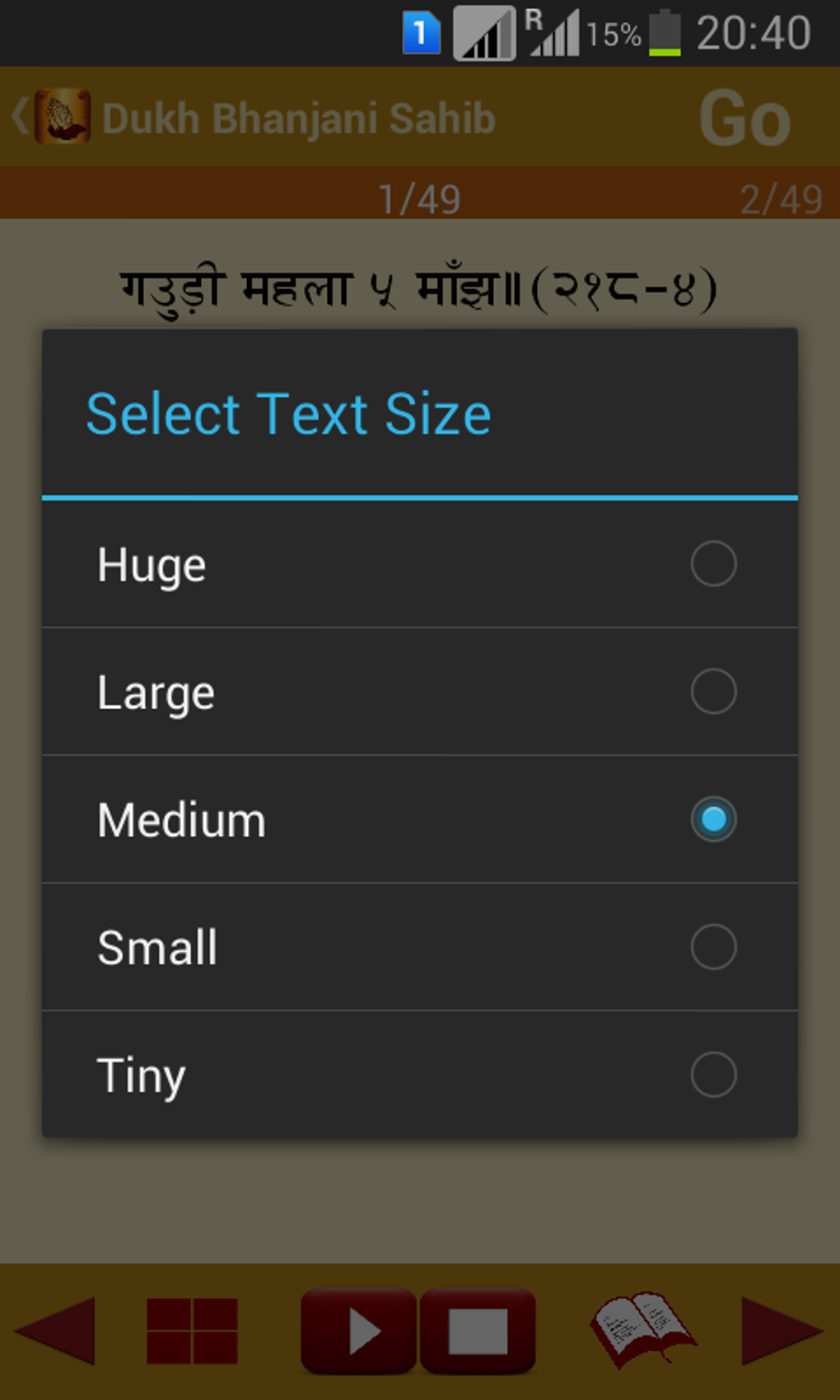The image size is (840, 1400).
Task: Choose the Large text size option
Action: (420, 692)
